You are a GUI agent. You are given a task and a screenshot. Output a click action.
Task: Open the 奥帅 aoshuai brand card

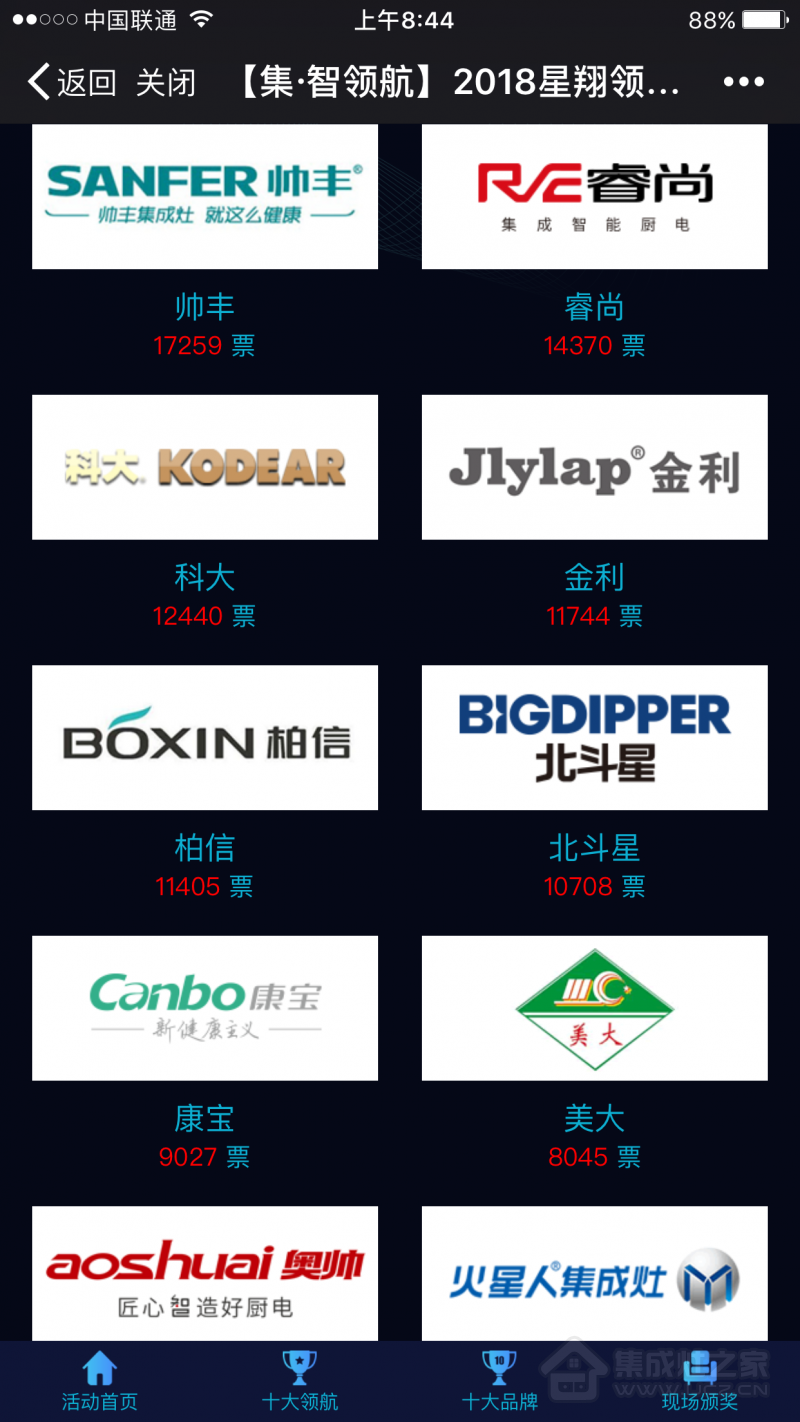coord(205,1274)
